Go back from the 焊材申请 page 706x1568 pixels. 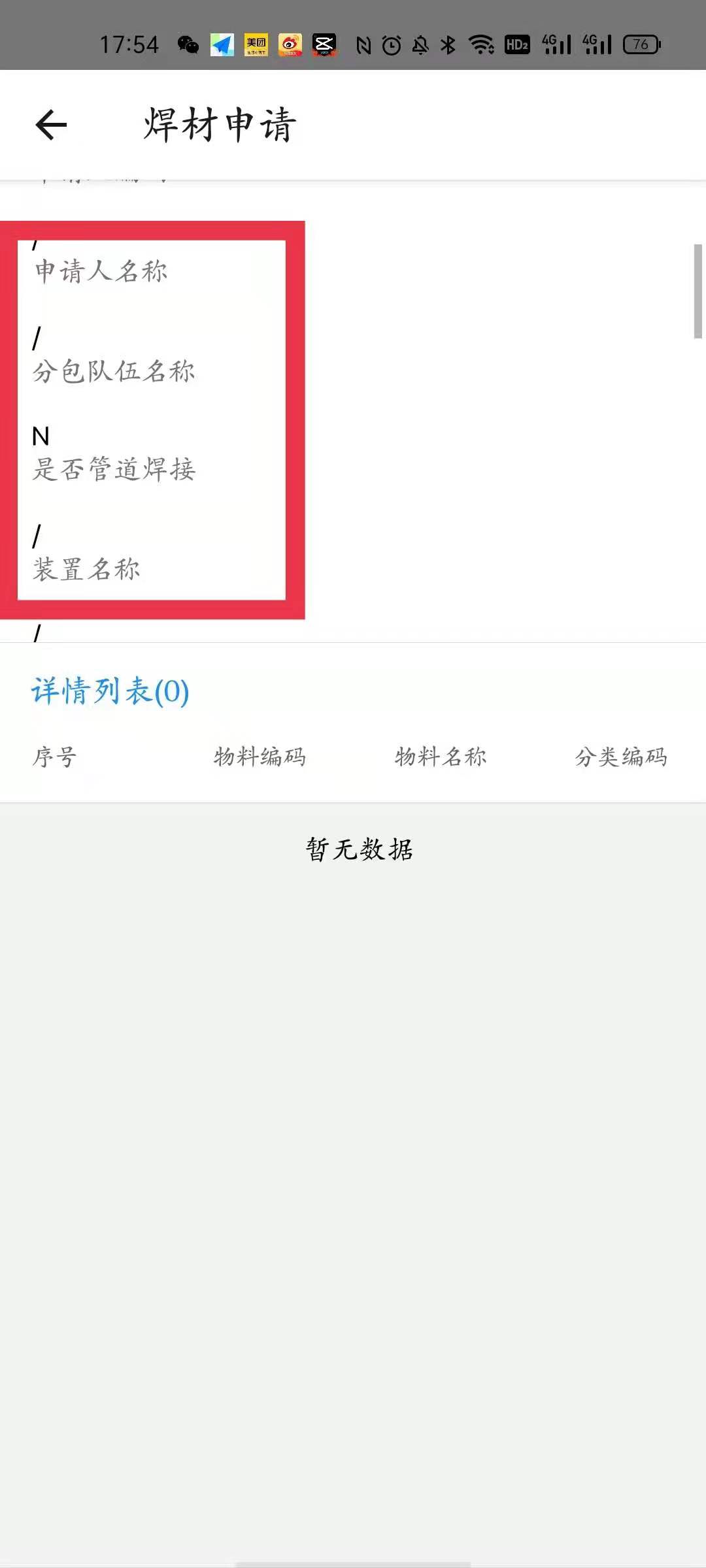(51, 125)
